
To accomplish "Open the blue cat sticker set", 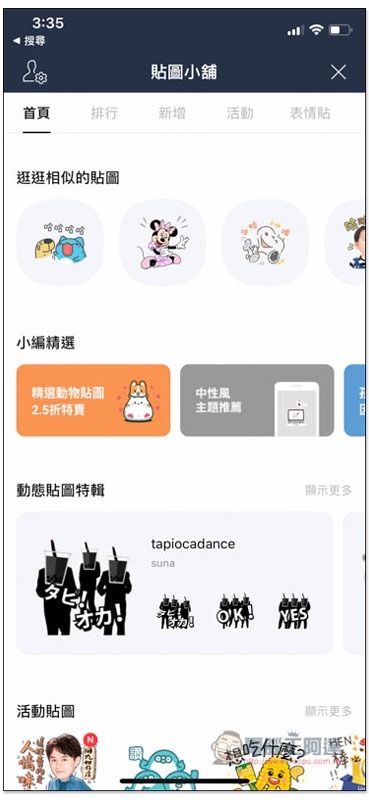I will coord(60,242).
